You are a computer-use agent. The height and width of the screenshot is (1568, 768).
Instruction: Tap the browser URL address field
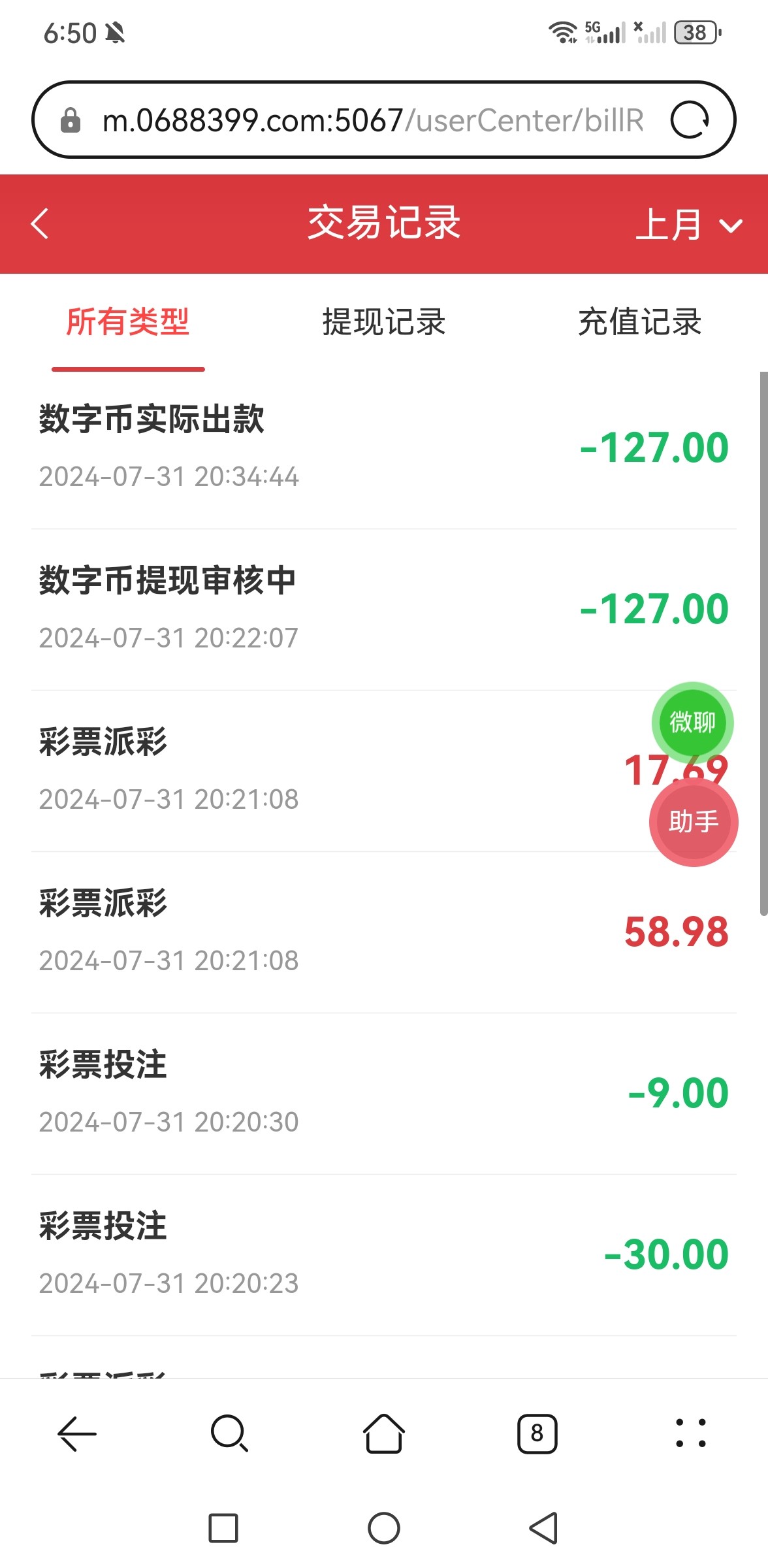point(372,120)
